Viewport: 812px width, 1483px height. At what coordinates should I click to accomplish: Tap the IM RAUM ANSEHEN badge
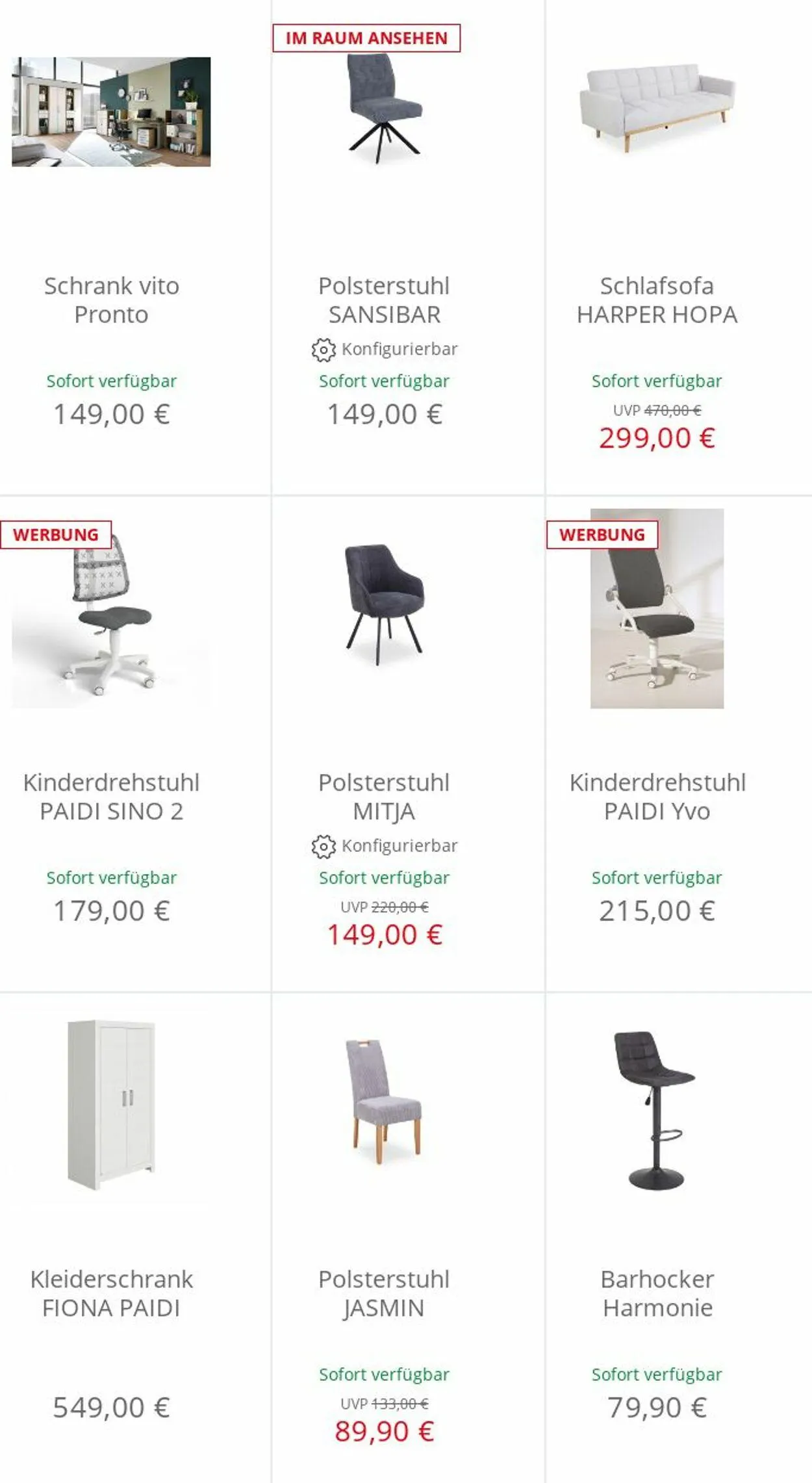pyautogui.click(x=366, y=38)
